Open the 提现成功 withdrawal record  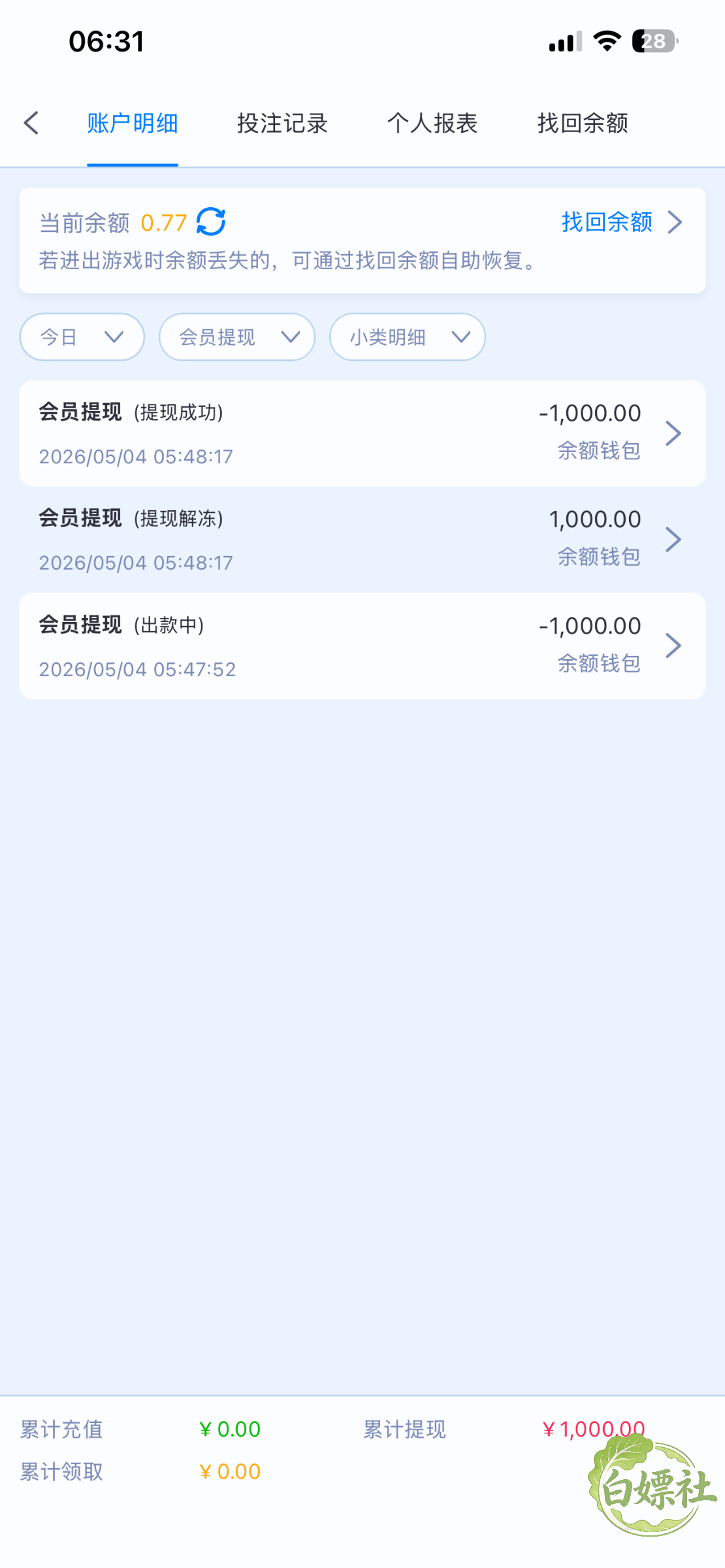[362, 433]
